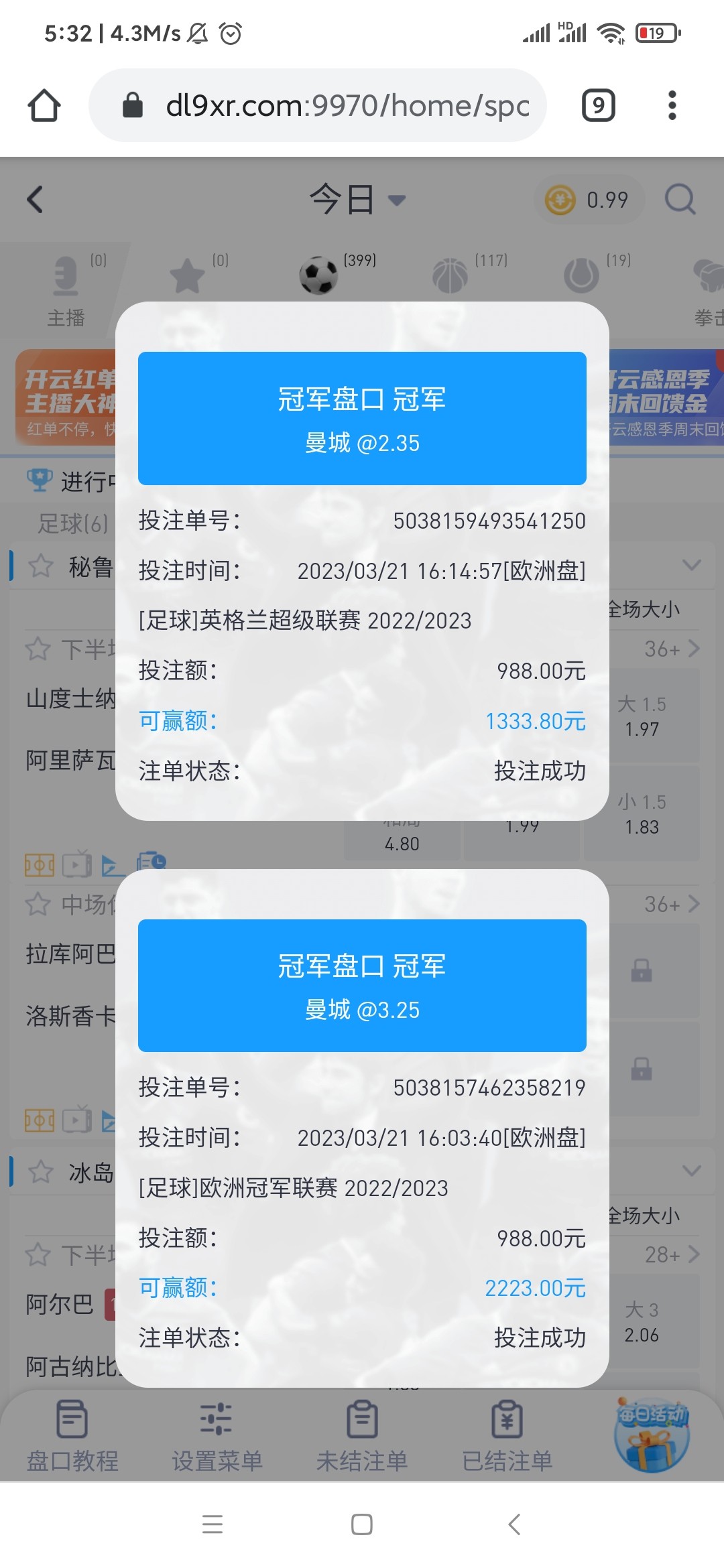
Task: Open the favorites star tab
Action: tap(187, 275)
